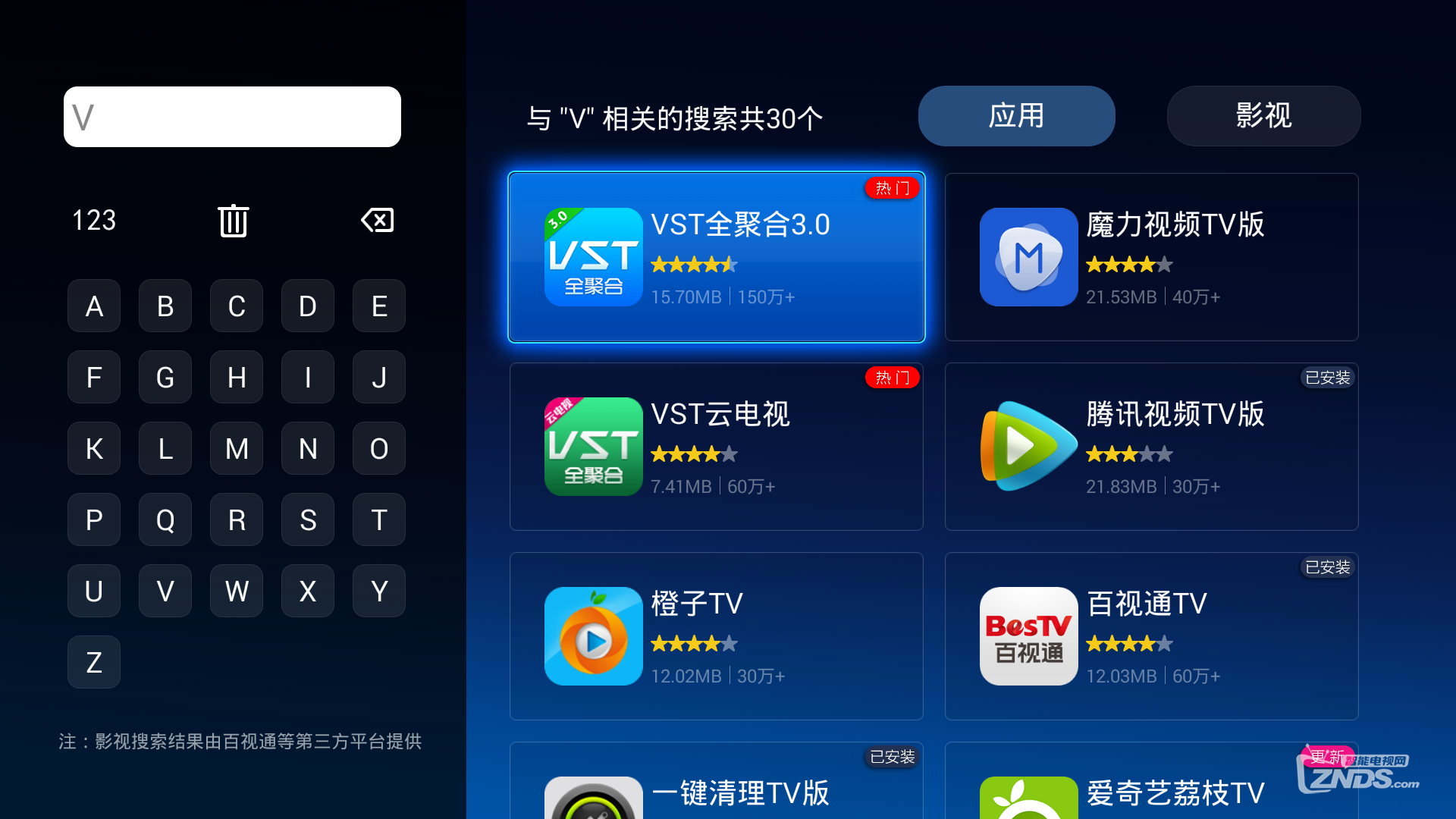The height and width of the screenshot is (819, 1456).
Task: Tap the letter Z key
Action: [x=94, y=663]
